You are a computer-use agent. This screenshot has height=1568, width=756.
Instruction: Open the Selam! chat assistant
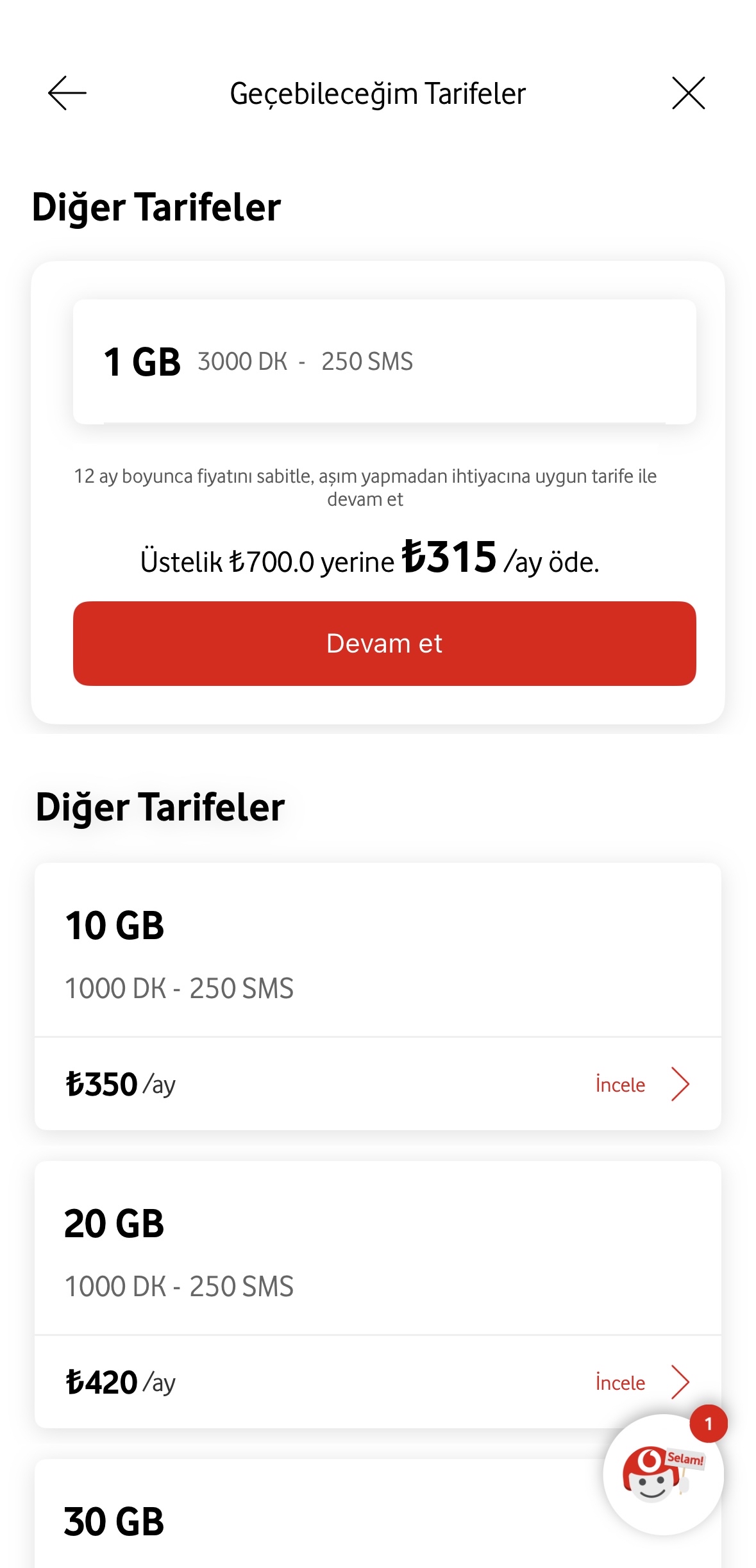point(663,1474)
